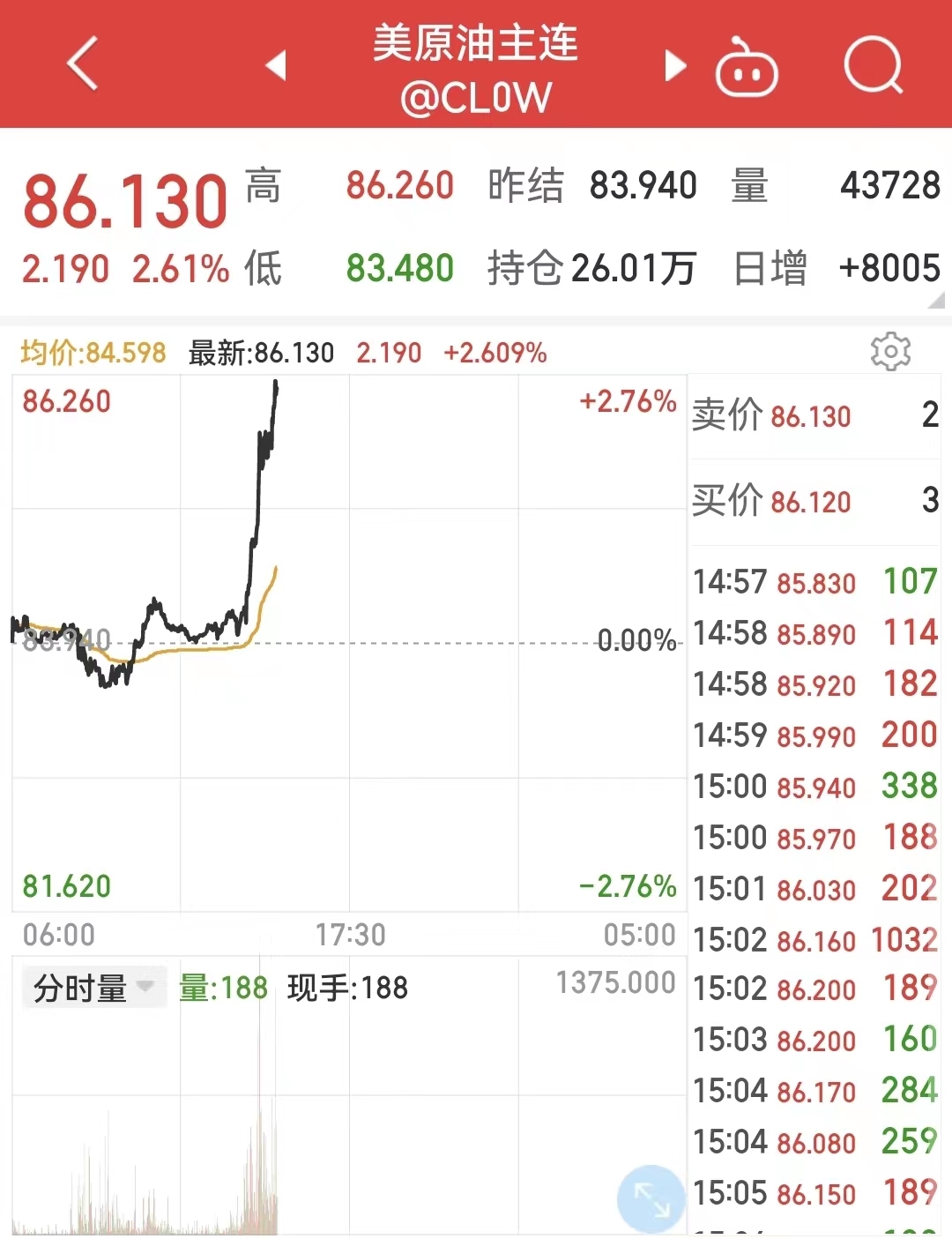
Task: Open the robot assistant icon
Action: click(x=747, y=67)
